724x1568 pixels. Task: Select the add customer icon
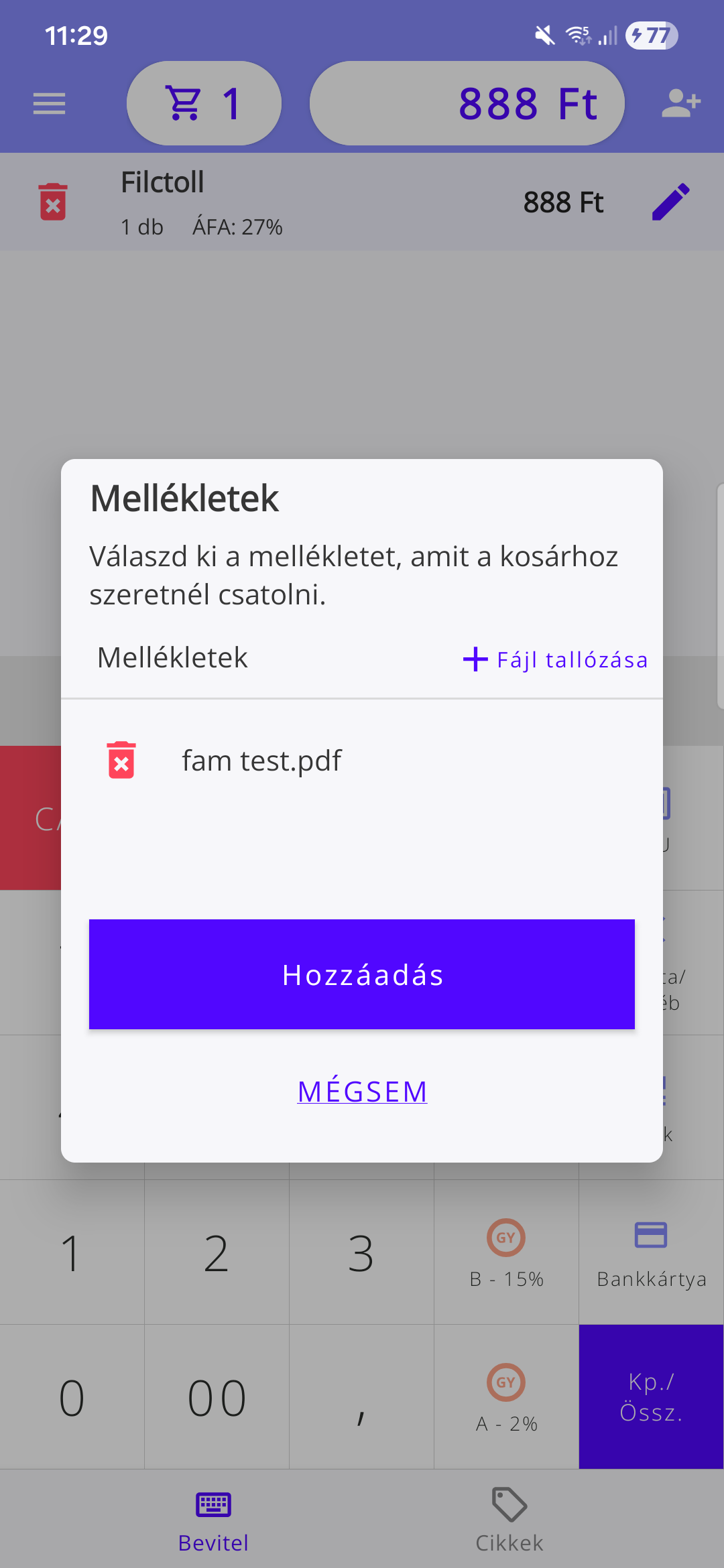point(679,103)
